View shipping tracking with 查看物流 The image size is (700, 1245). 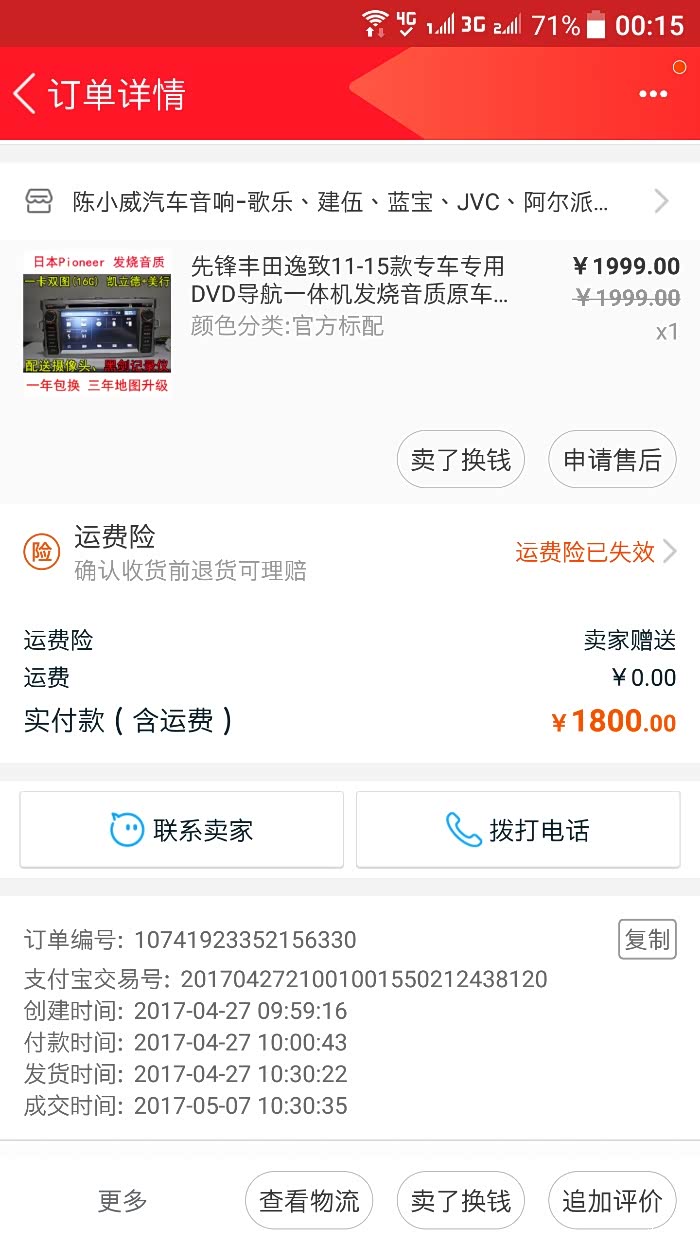coord(309,1201)
